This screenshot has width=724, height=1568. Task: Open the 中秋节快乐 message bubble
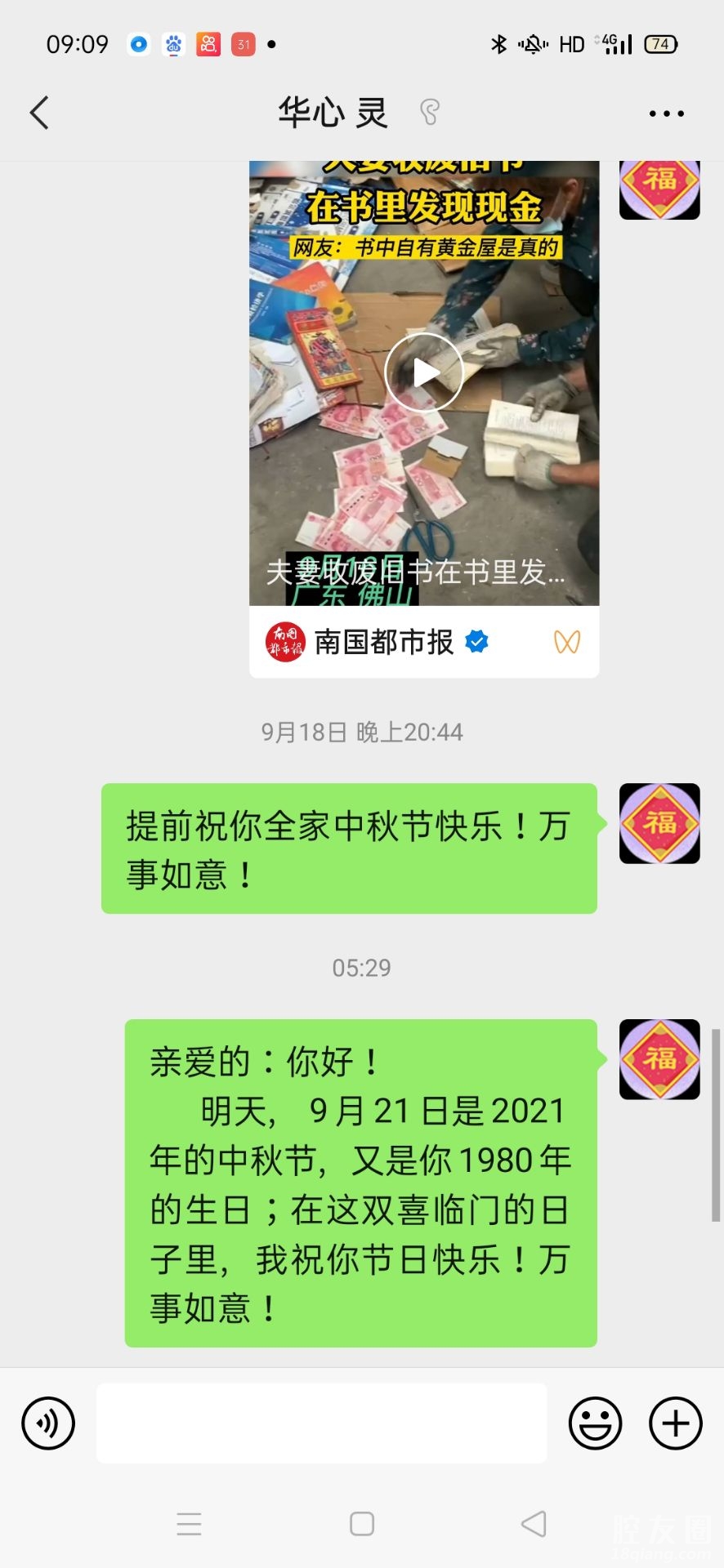[x=349, y=849]
